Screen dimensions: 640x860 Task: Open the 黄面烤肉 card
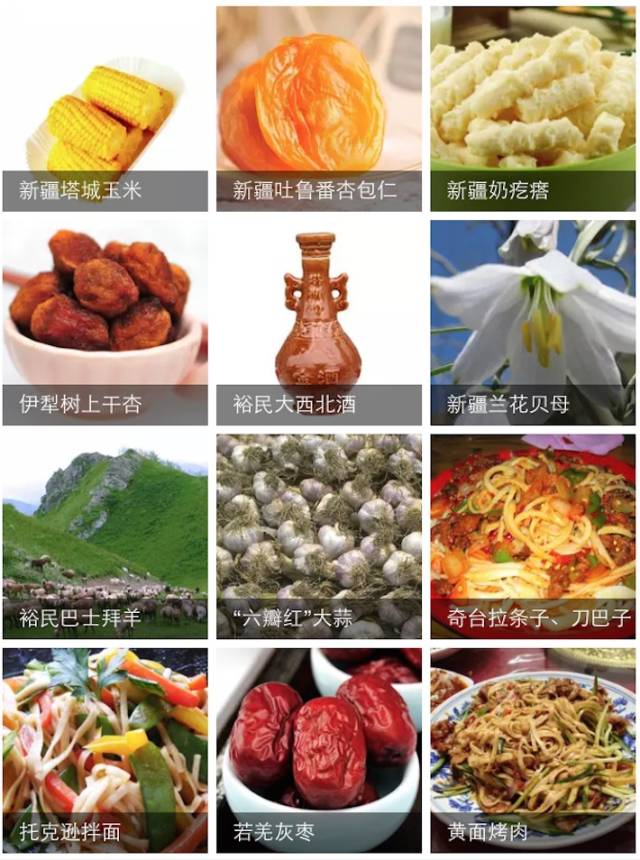(x=533, y=750)
